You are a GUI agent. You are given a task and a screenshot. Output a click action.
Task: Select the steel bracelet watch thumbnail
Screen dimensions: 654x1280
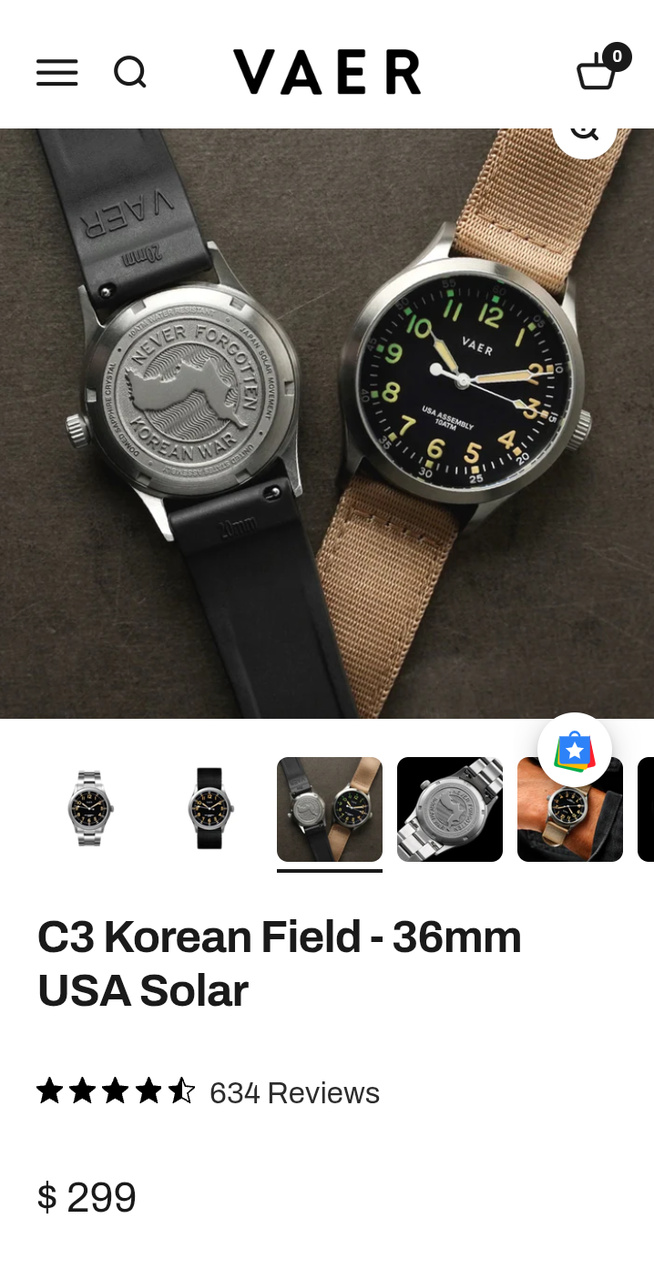pyautogui.click(x=90, y=809)
